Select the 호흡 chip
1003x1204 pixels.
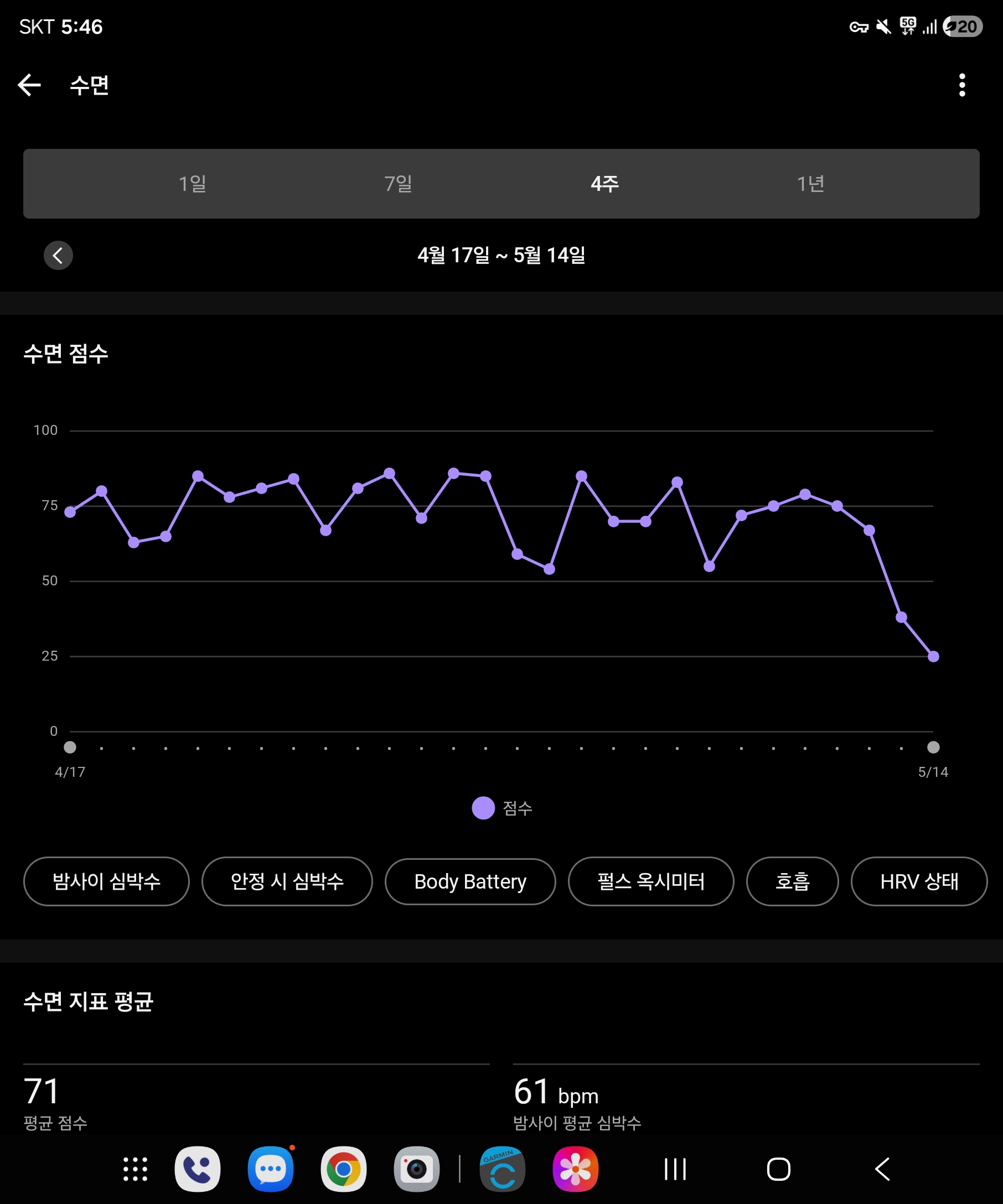point(793,881)
